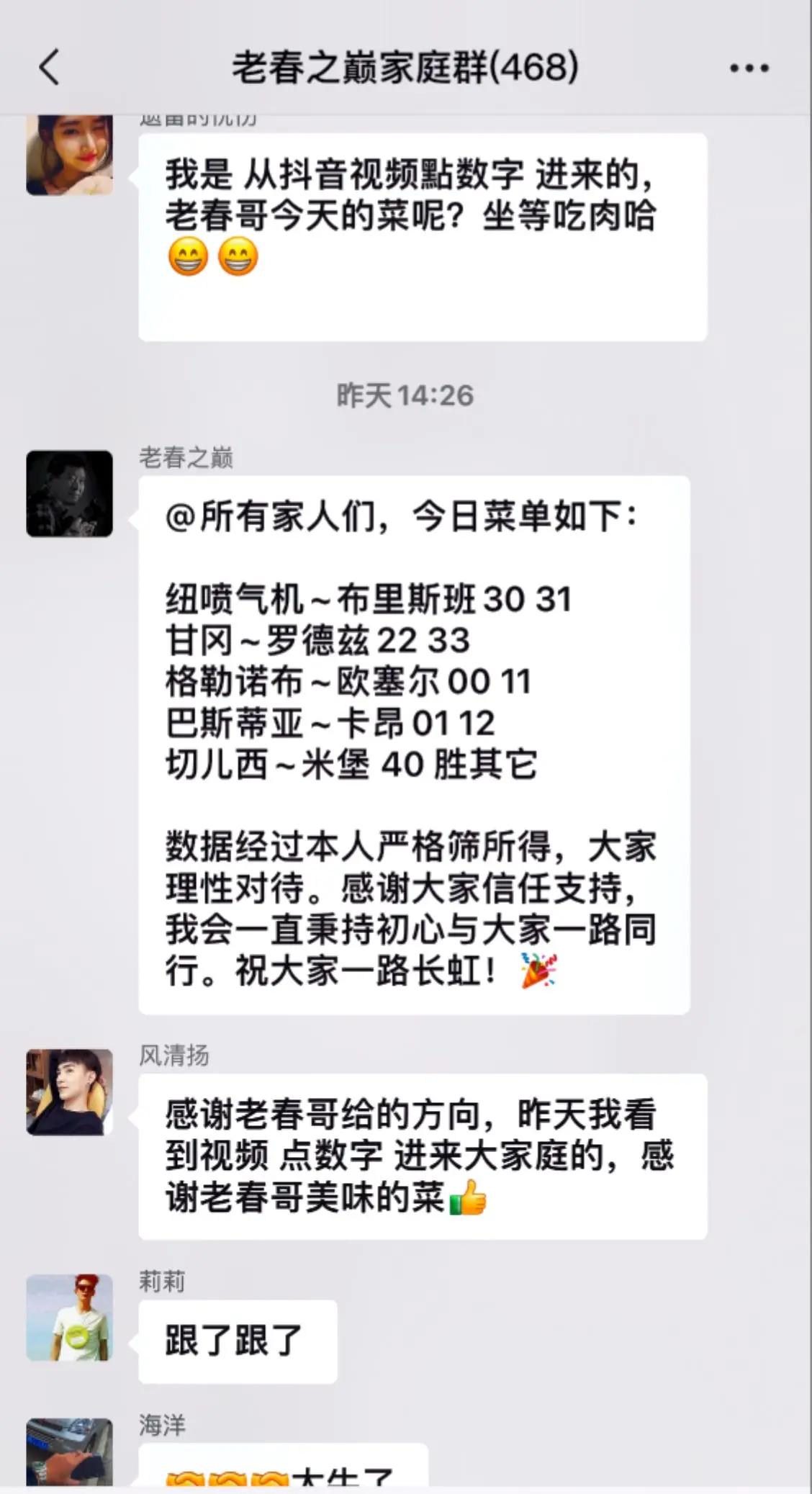Screen dimensions: 812x1494
Task: Open the three-dot chat settings menu
Action: (744, 67)
